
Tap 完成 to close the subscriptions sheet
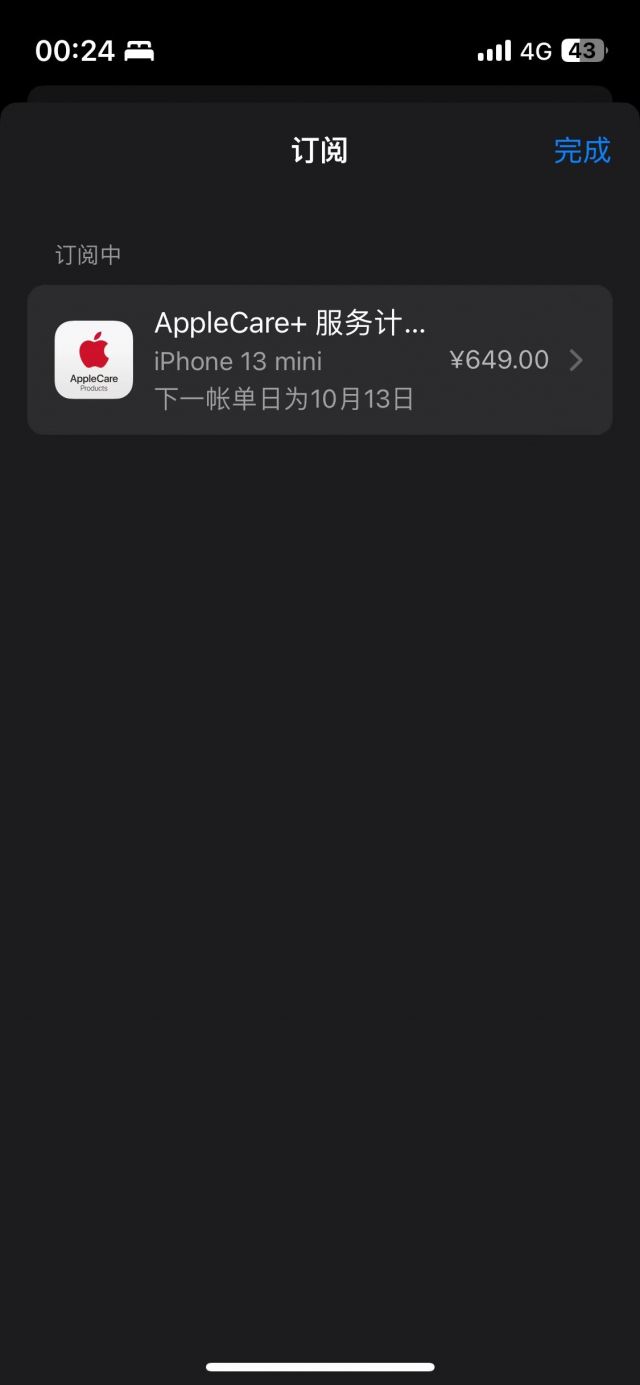pos(581,151)
